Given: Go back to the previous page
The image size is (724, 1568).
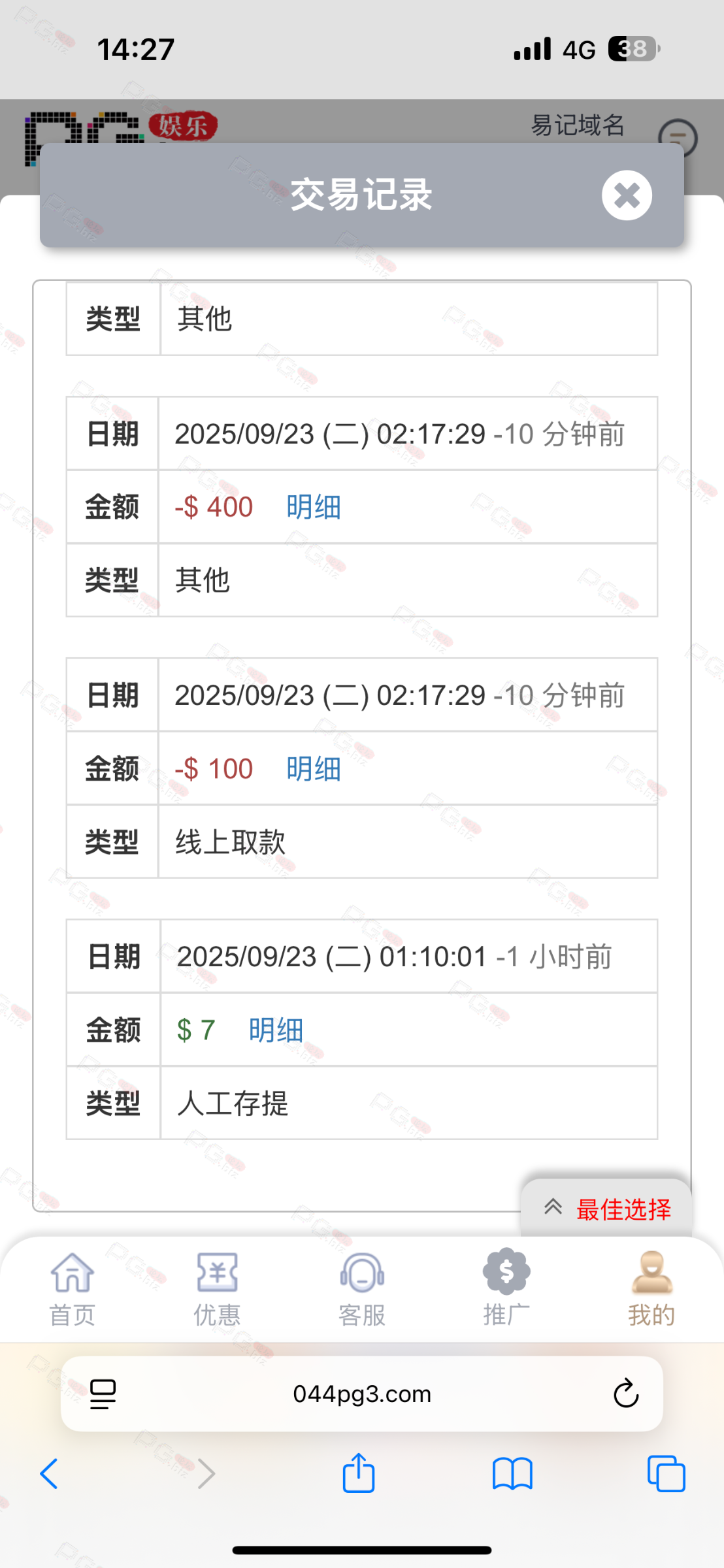Looking at the screenshot, I should tap(50, 1474).
